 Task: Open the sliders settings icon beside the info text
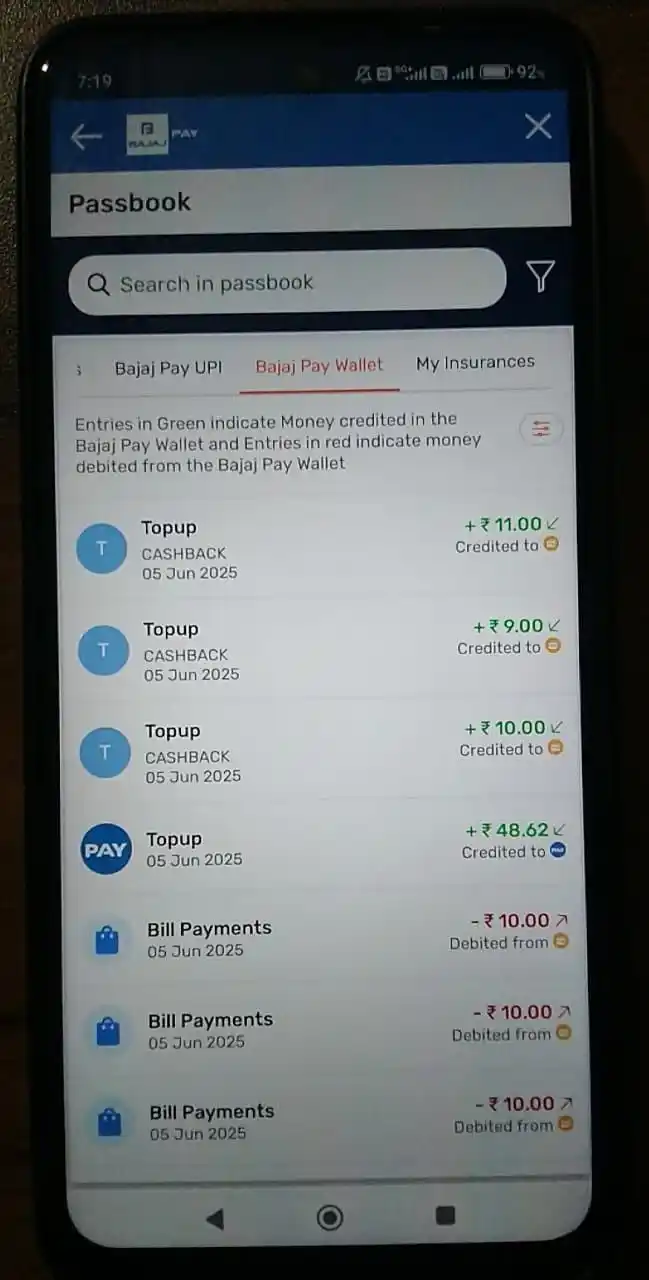coord(541,429)
